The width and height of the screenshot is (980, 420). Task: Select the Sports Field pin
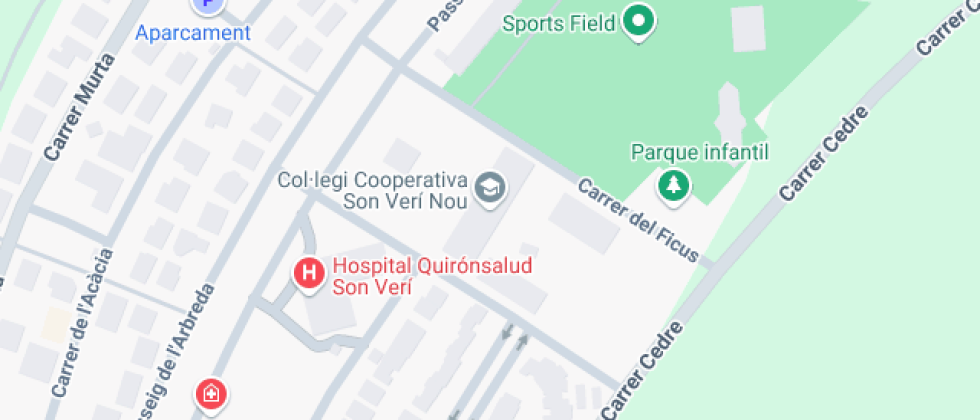click(639, 22)
